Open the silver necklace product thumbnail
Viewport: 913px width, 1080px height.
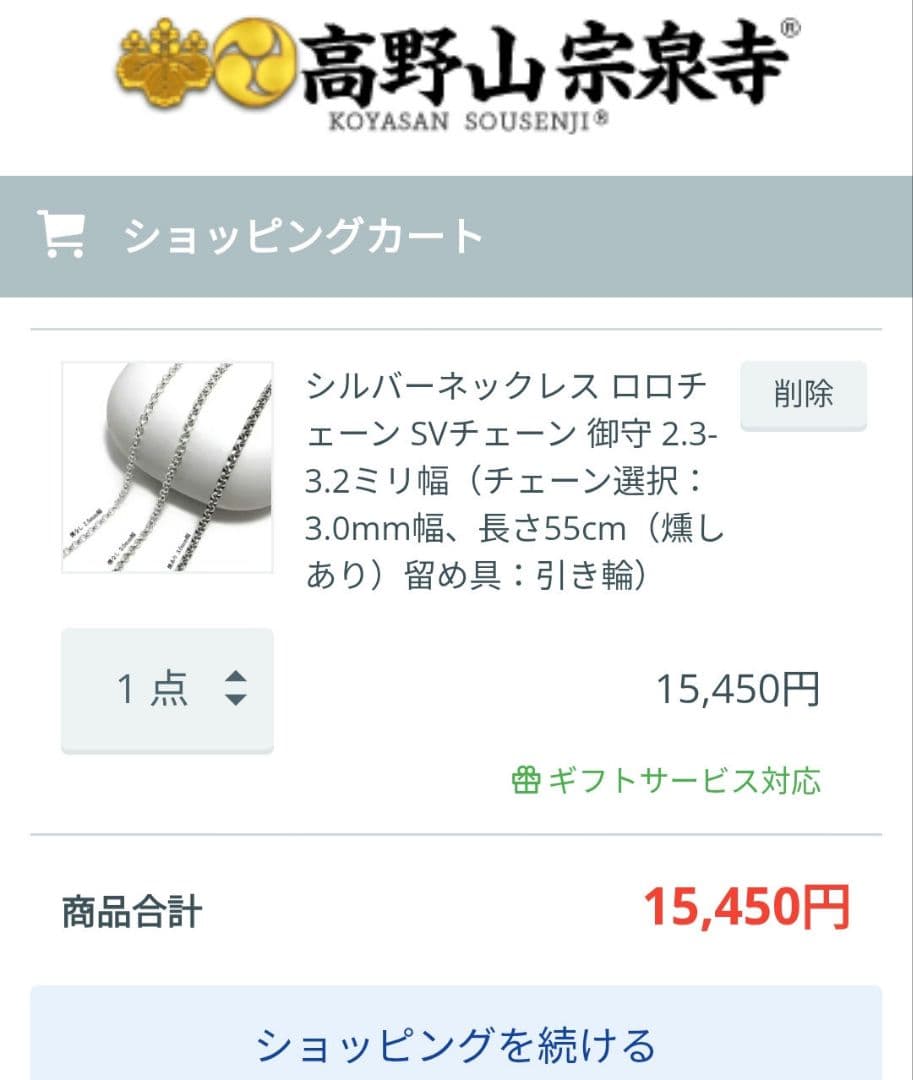point(167,467)
